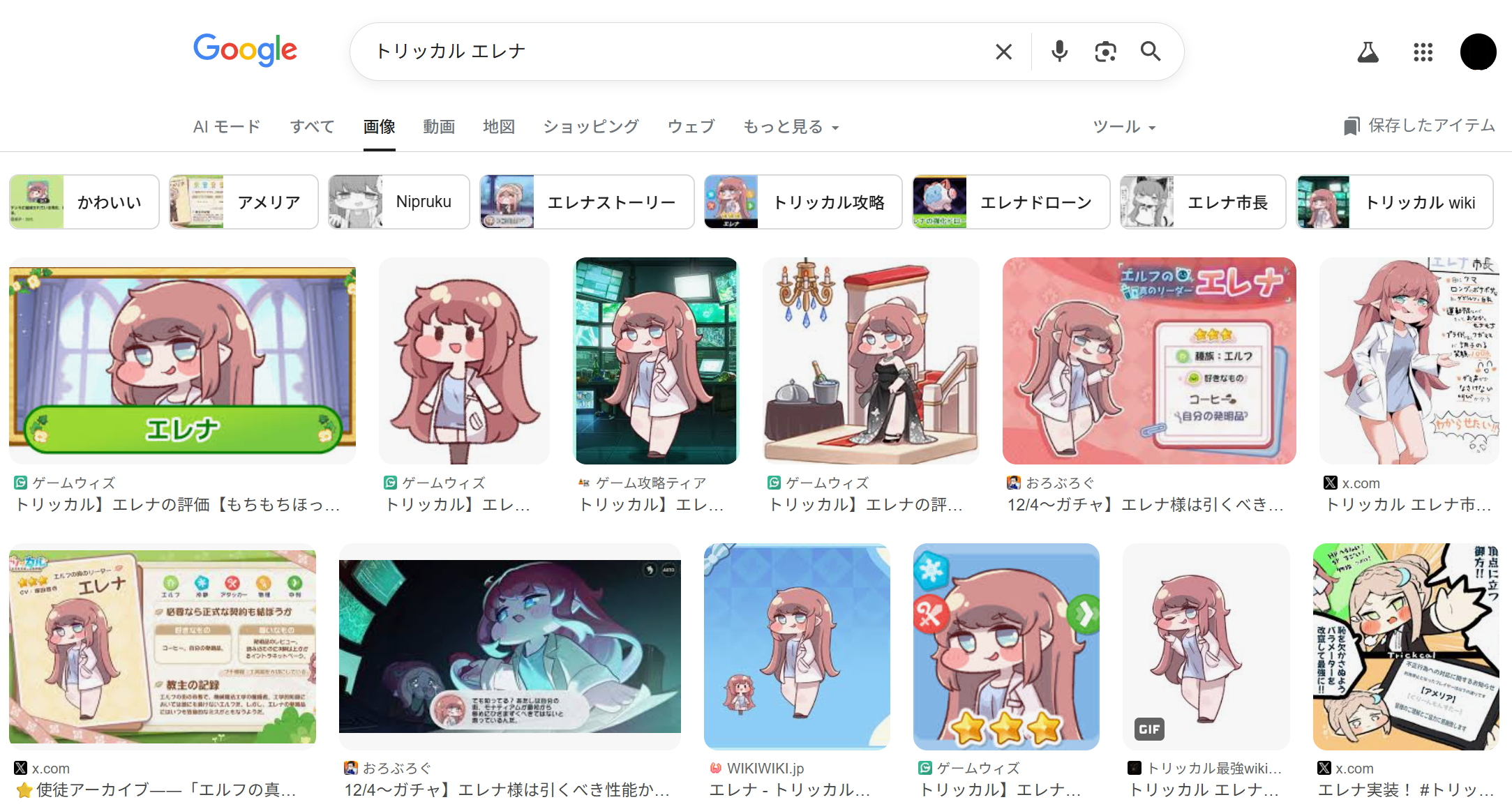Filter results with the かわいい chip
This screenshot has height=809, width=1512.
click(x=84, y=202)
